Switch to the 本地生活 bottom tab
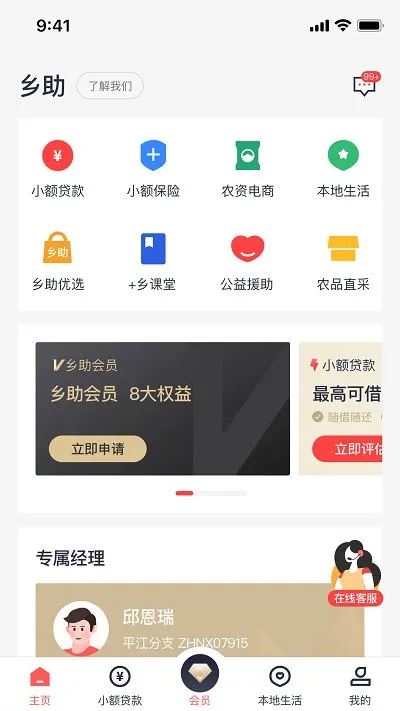This screenshot has width=400, height=711. point(280,687)
